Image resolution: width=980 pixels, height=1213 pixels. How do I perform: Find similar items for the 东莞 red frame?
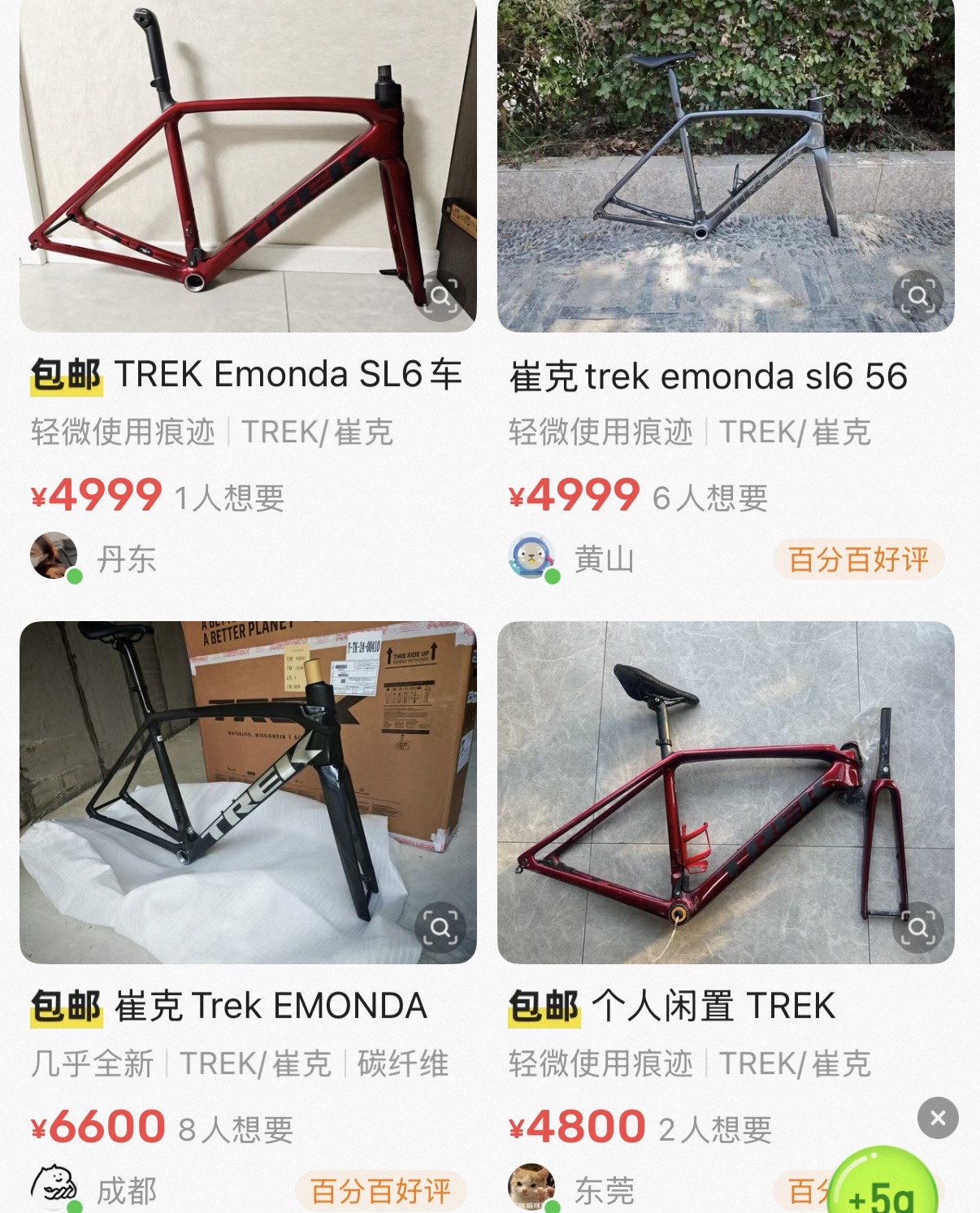[918, 928]
